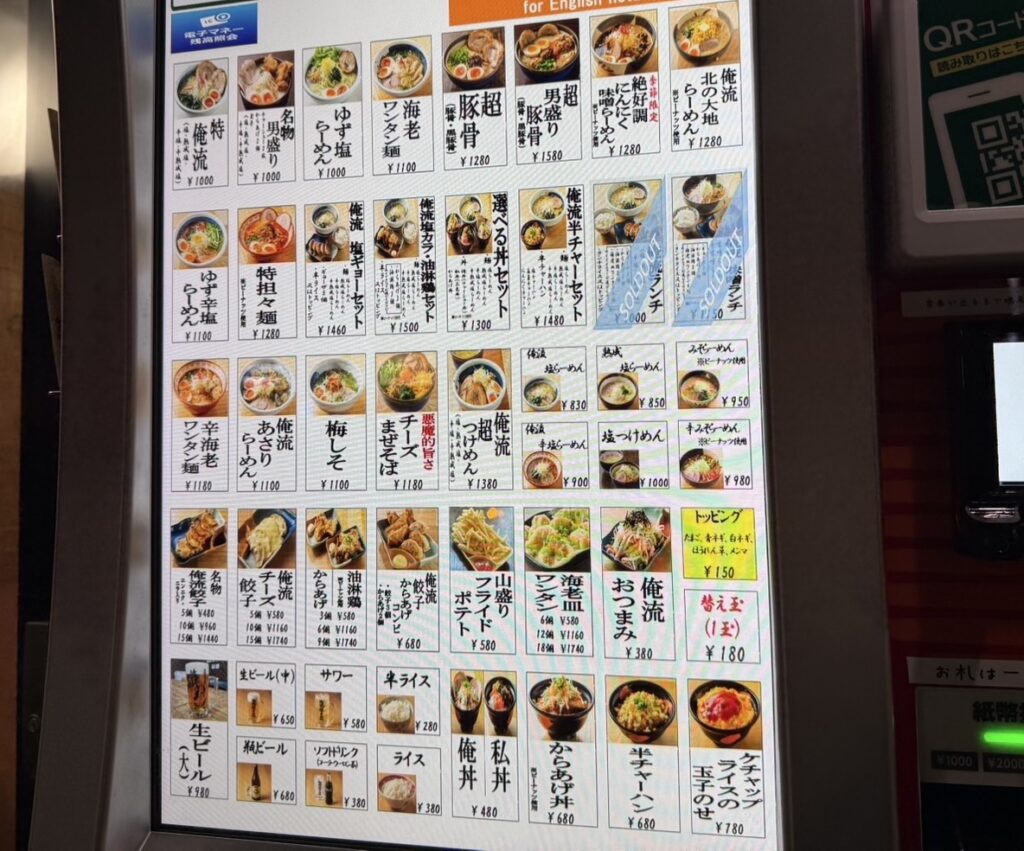Choose チーズまぜそば for ¥1180
This screenshot has width=1024, height=851.
coord(405,424)
